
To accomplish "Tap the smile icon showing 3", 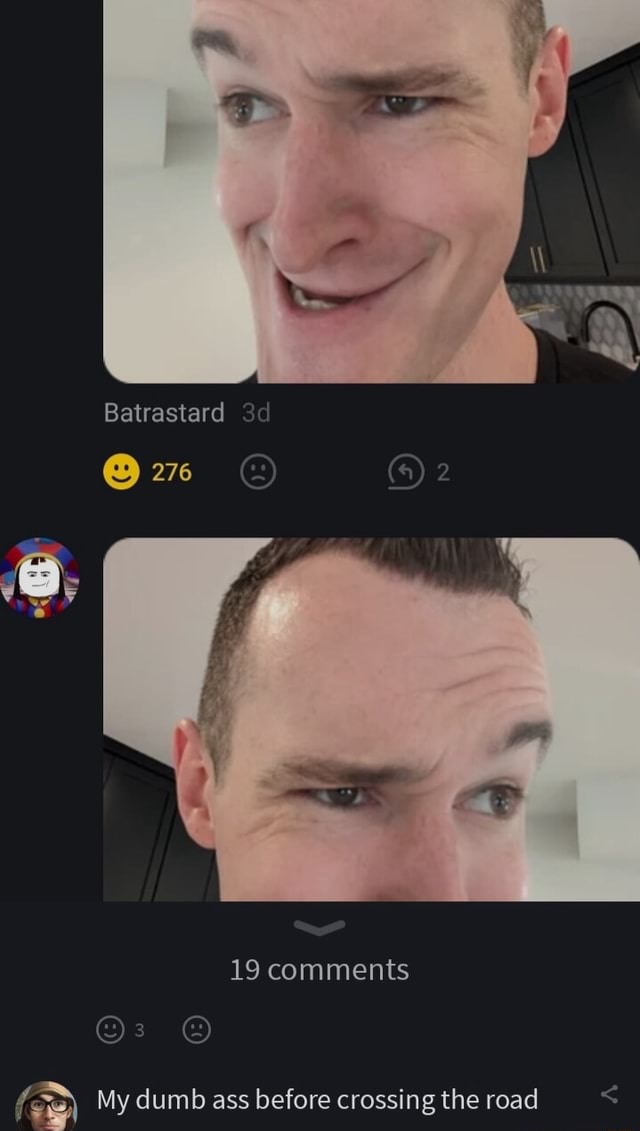I will (109, 1029).
